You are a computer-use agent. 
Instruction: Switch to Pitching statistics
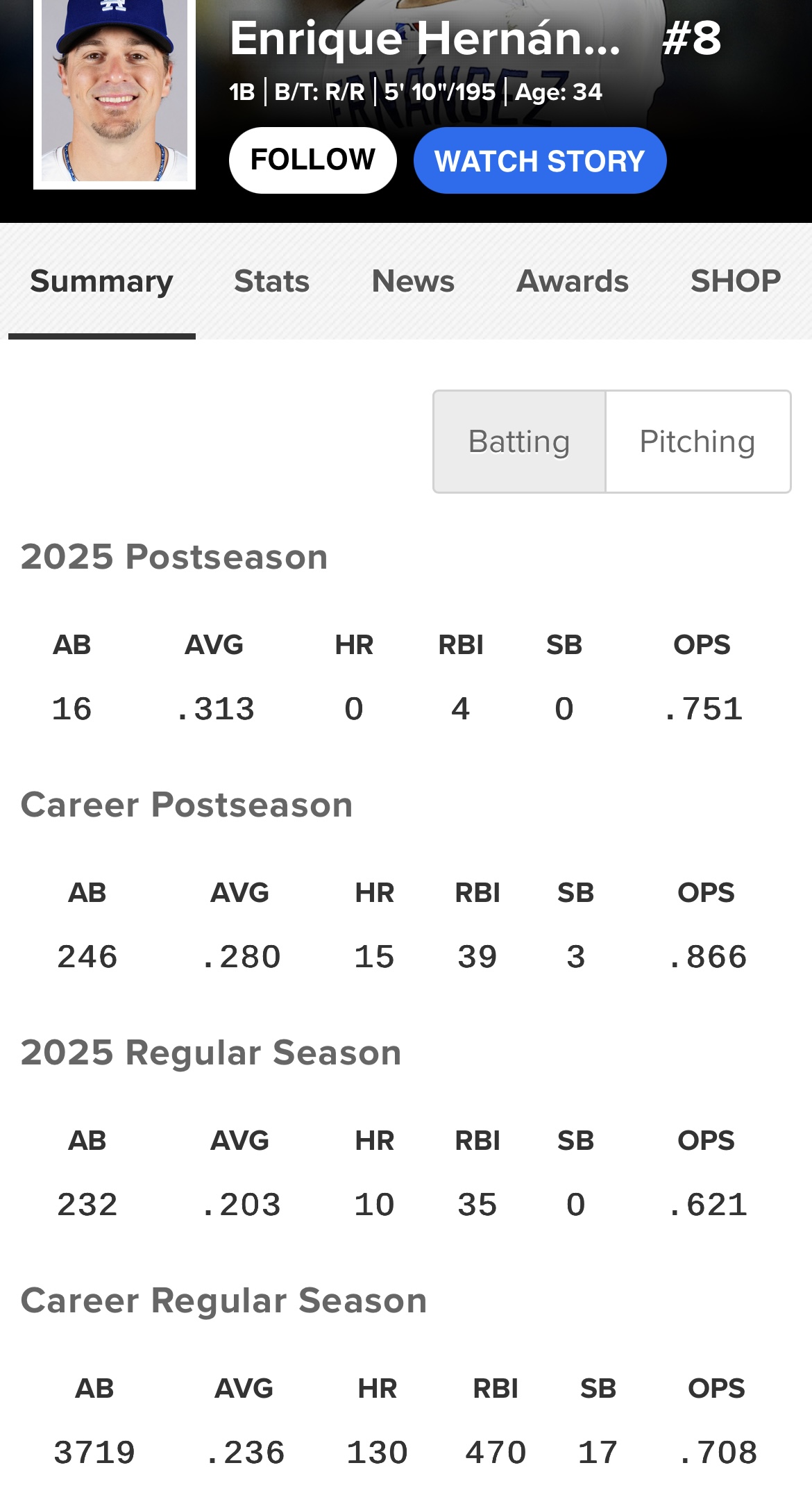[697, 442]
